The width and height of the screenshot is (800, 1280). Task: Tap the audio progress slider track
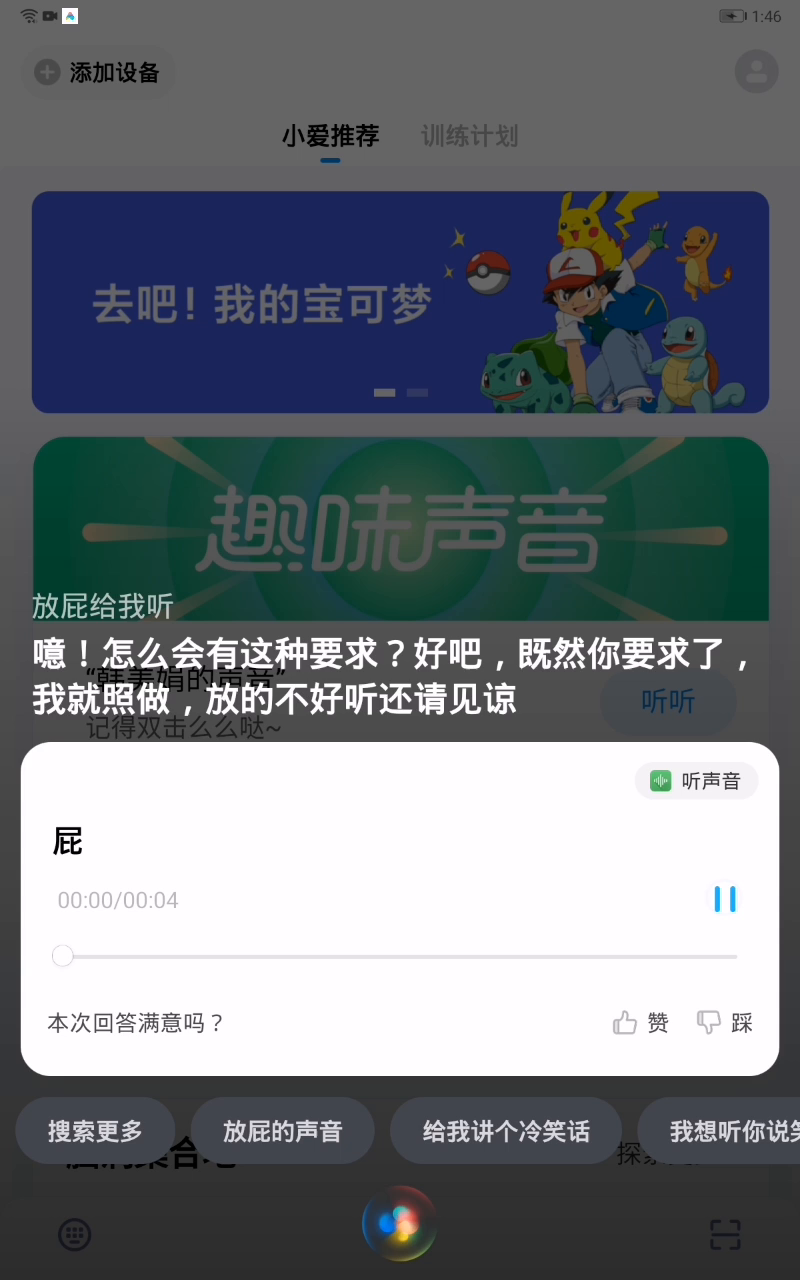[x=400, y=957]
